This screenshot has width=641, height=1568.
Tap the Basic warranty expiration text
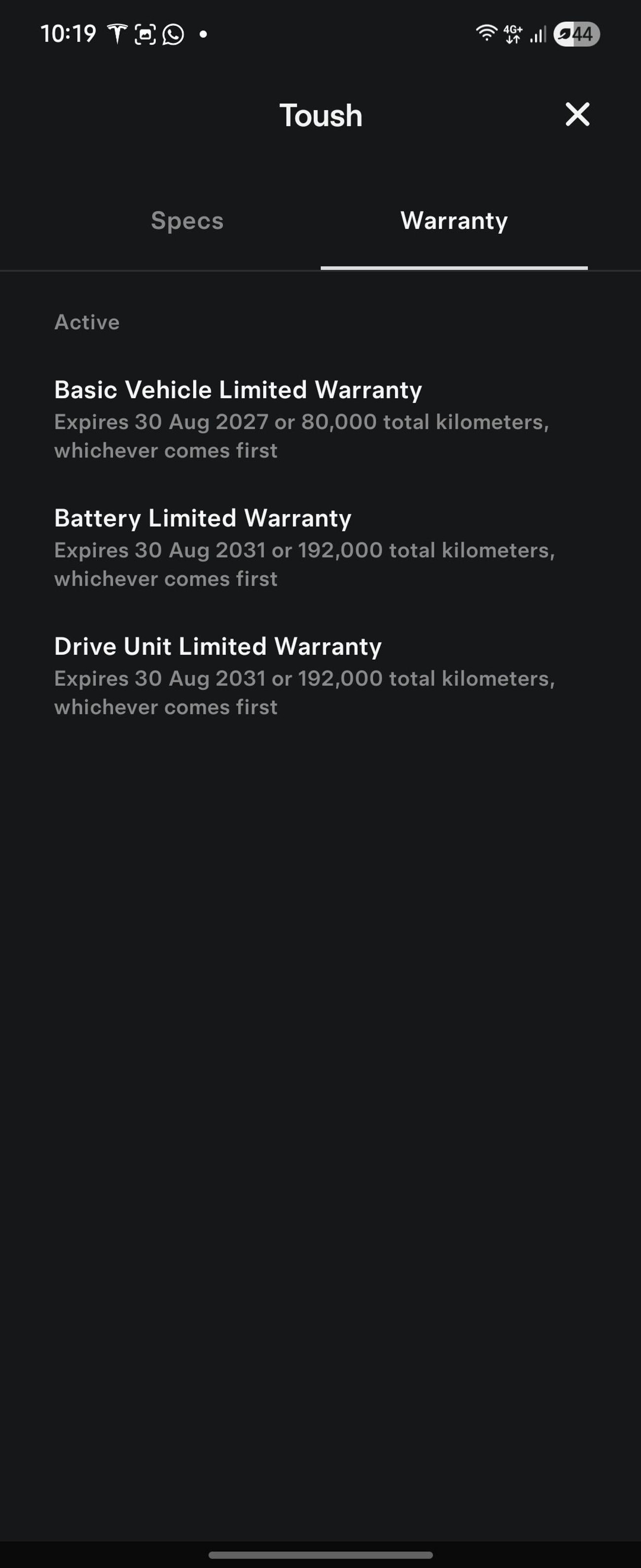click(302, 436)
